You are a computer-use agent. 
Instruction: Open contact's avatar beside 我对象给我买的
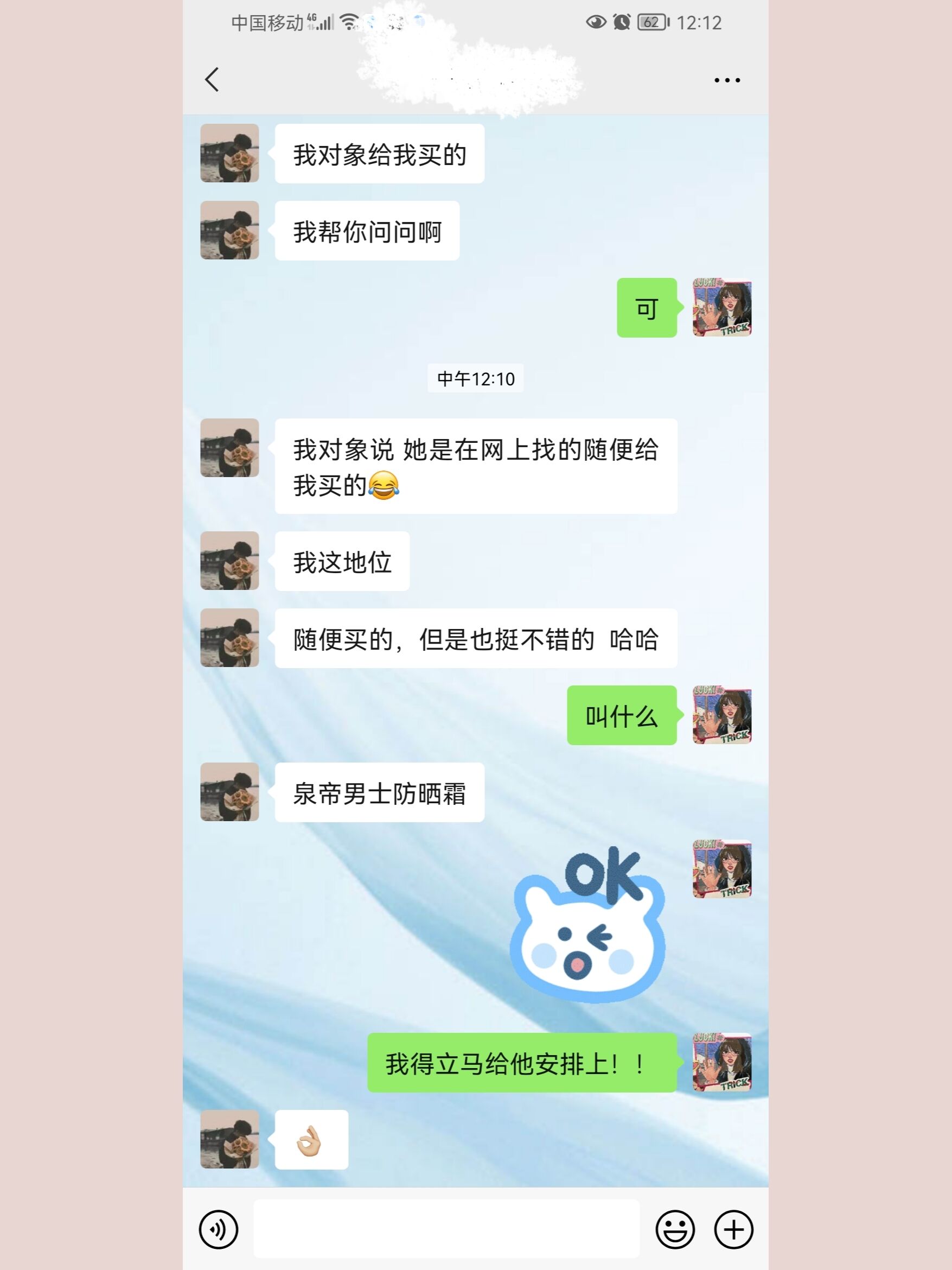click(229, 153)
